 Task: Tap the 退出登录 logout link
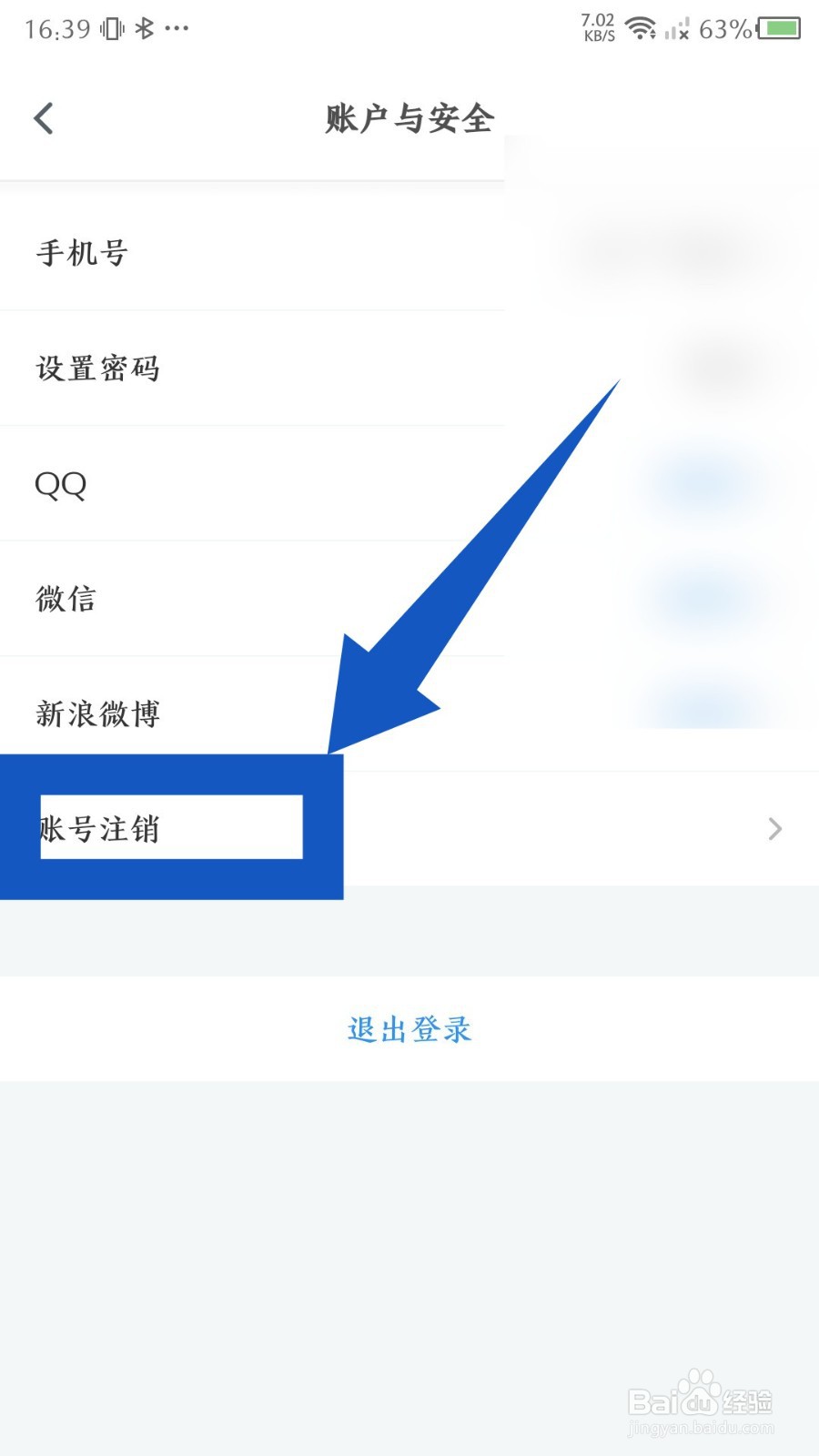pos(408,1029)
